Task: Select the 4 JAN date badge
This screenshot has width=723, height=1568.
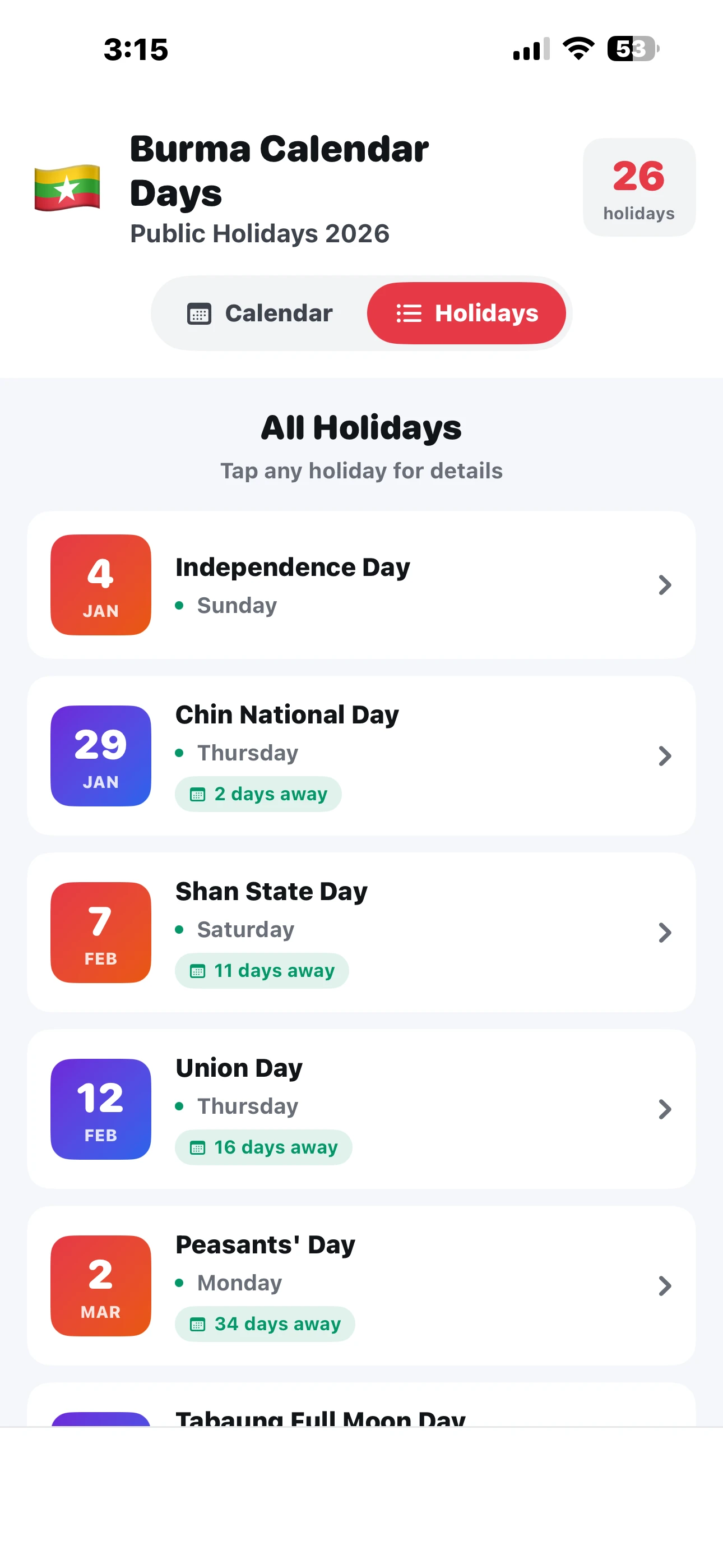Action: pyautogui.click(x=100, y=584)
